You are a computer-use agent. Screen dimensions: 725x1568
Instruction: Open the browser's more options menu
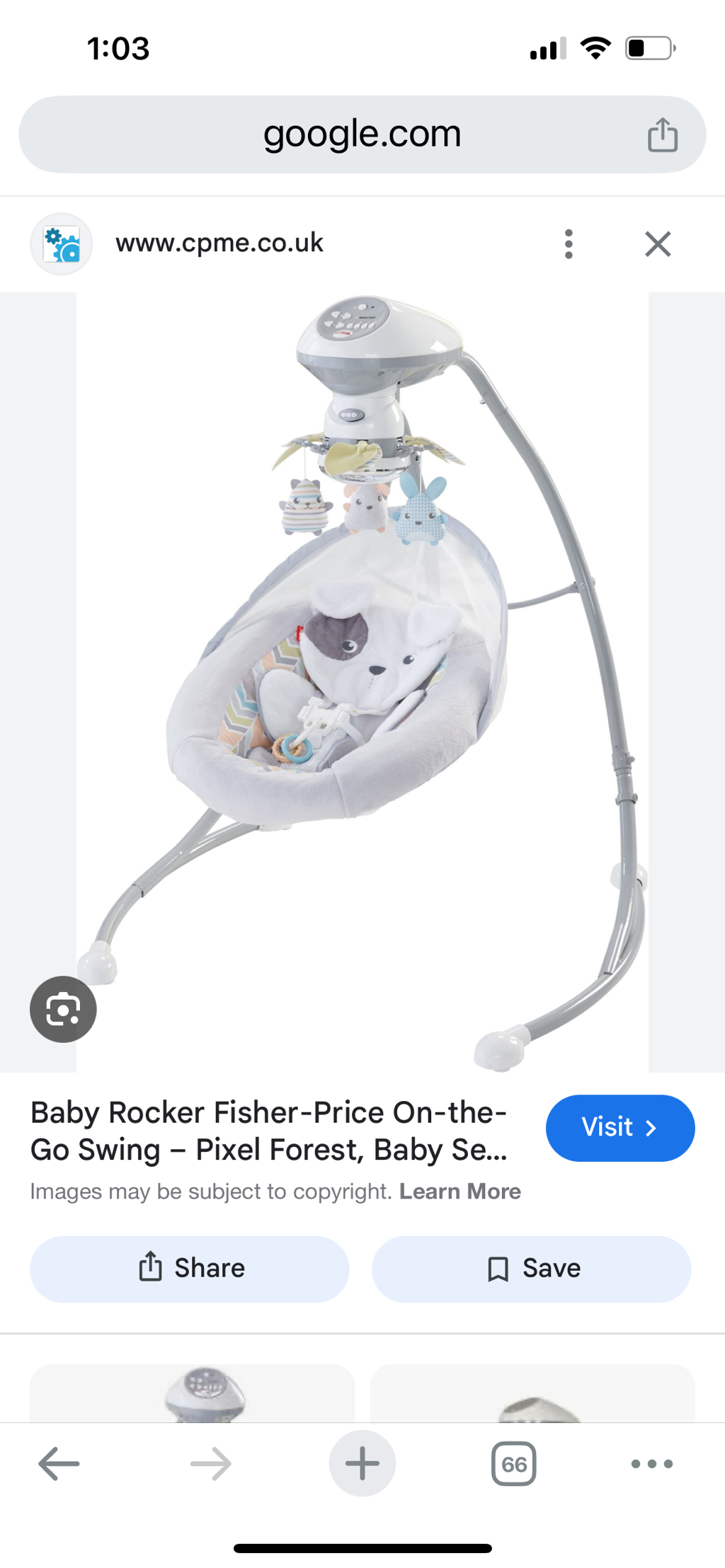651,1463
